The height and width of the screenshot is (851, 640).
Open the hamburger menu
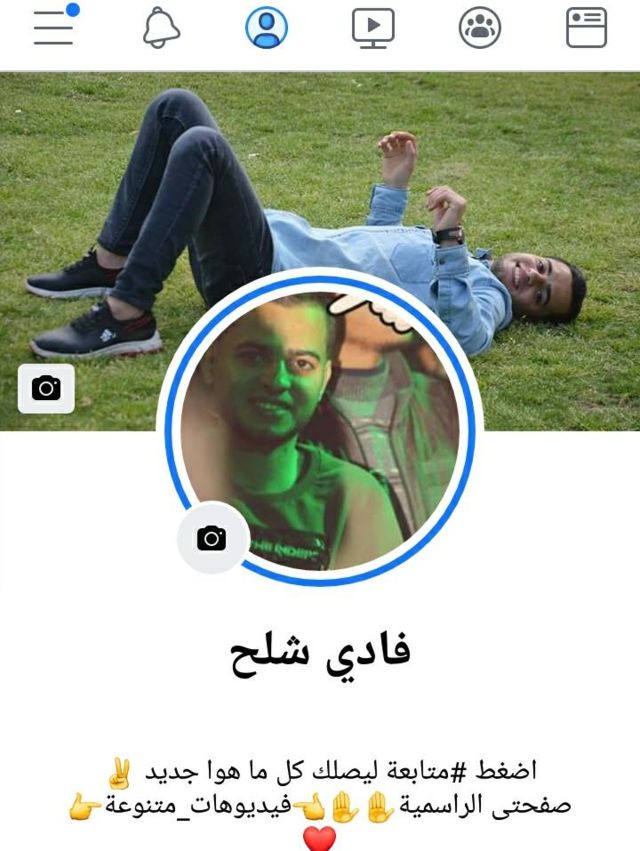pyautogui.click(x=54, y=28)
